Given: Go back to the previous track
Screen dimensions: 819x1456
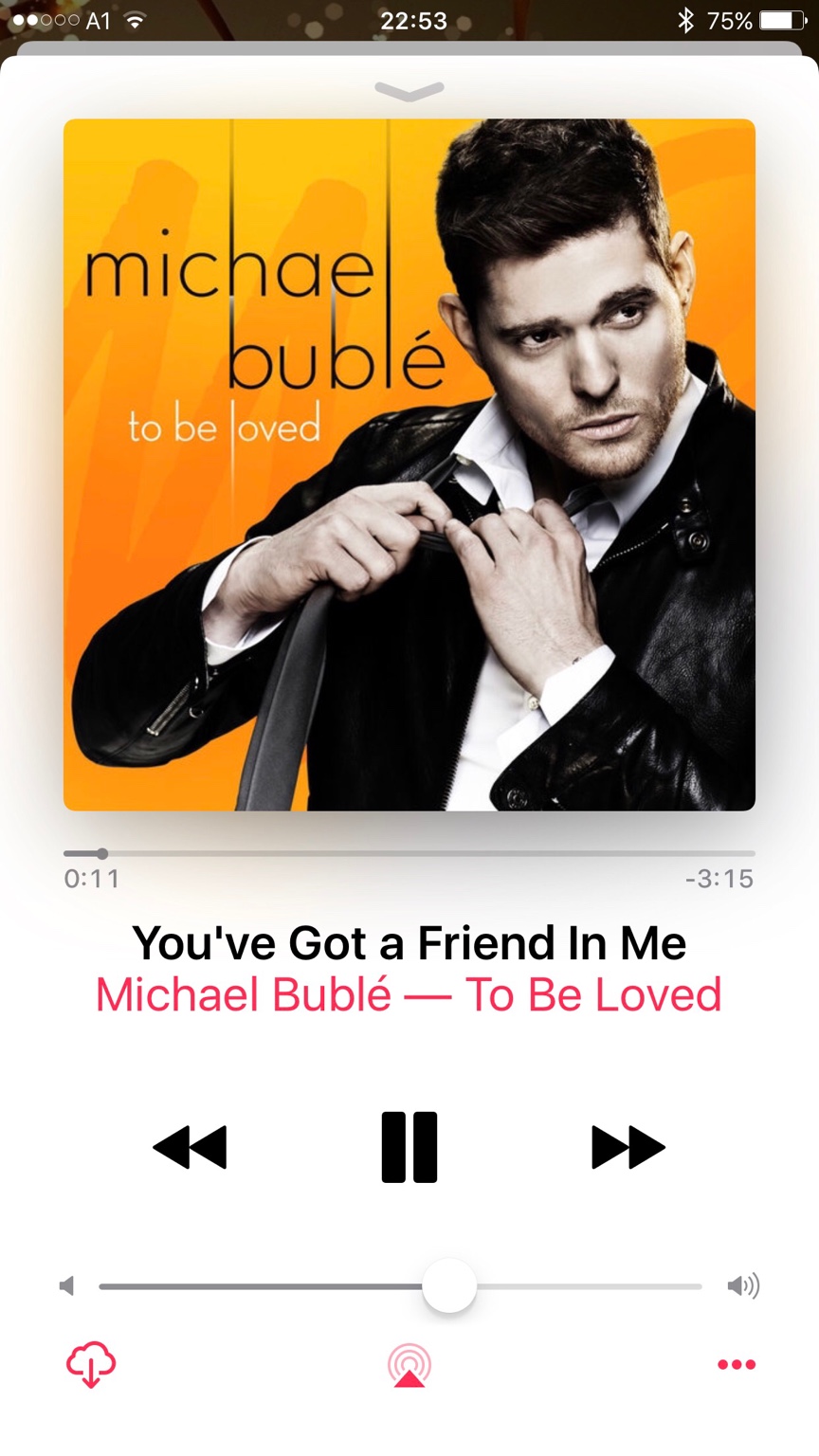Looking at the screenshot, I should pyautogui.click(x=191, y=1147).
